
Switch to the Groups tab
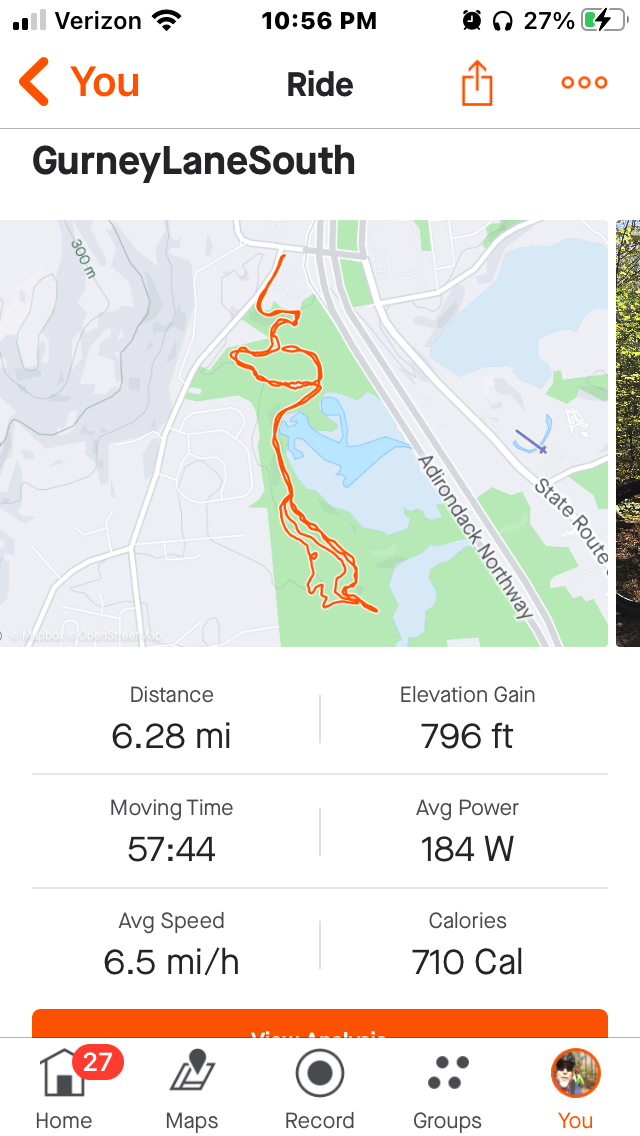click(x=447, y=1090)
